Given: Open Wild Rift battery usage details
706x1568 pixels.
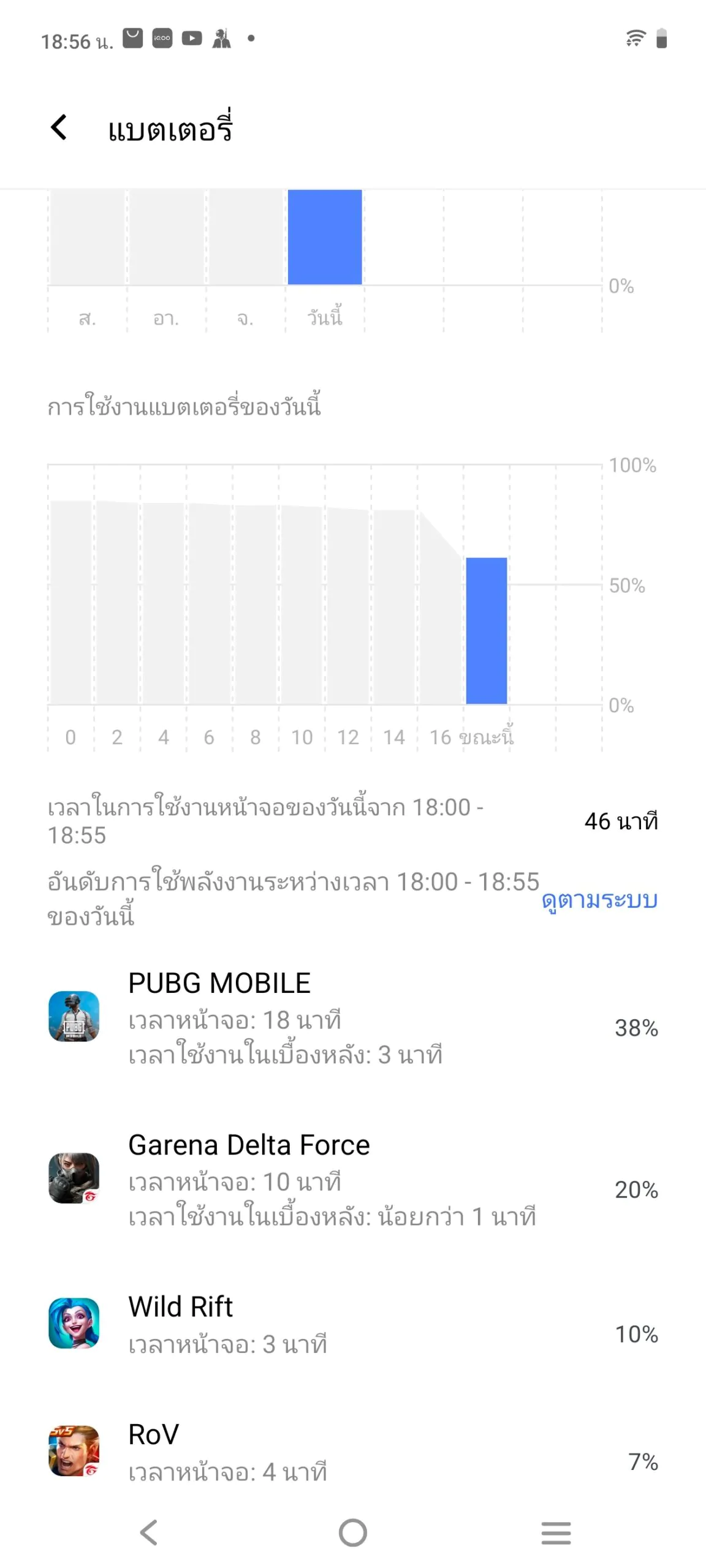Looking at the screenshot, I should pyautogui.click(x=353, y=1324).
